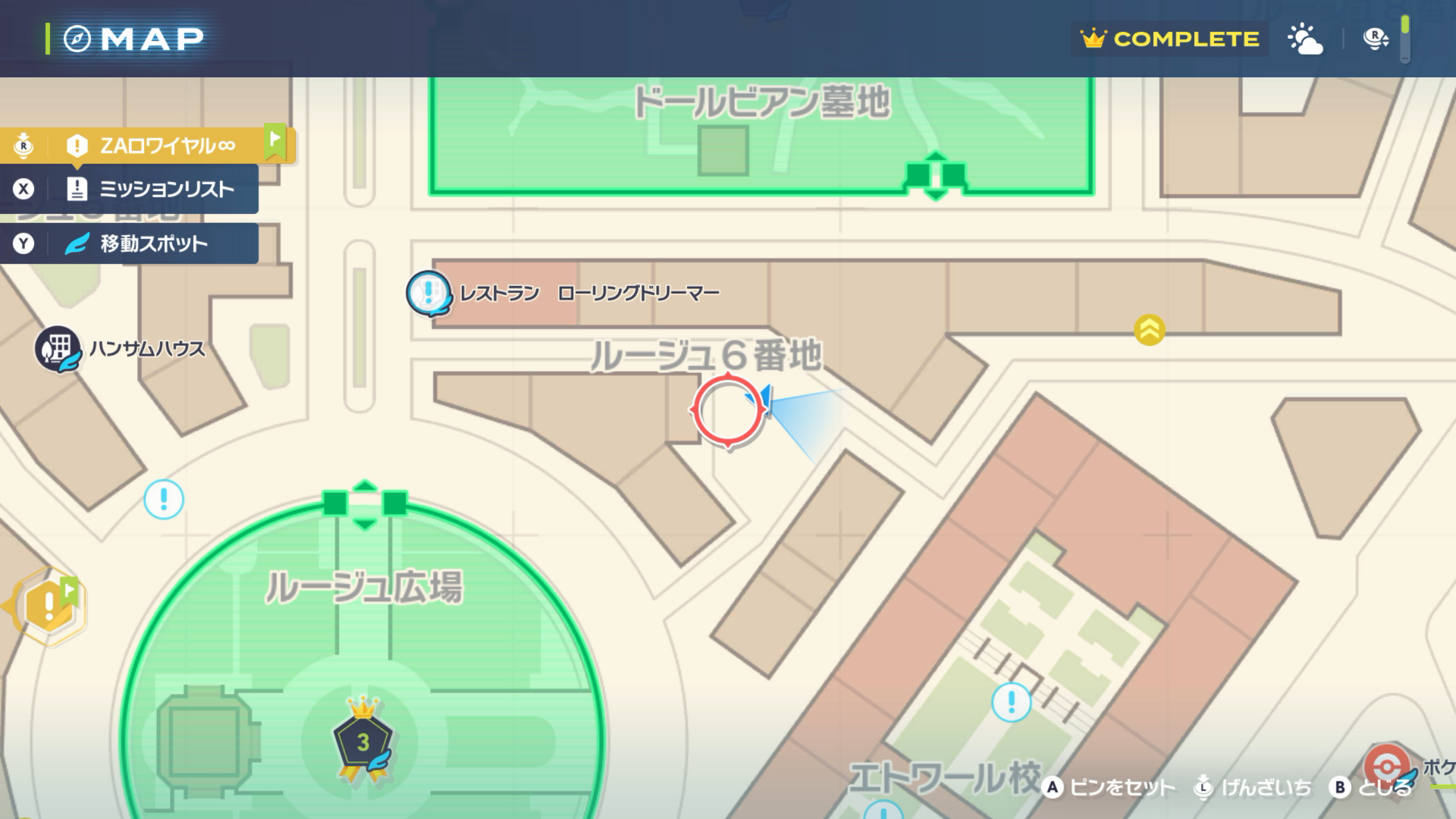The height and width of the screenshot is (819, 1456).
Task: Jump to current location with げんざいち
Action: click(1253, 788)
